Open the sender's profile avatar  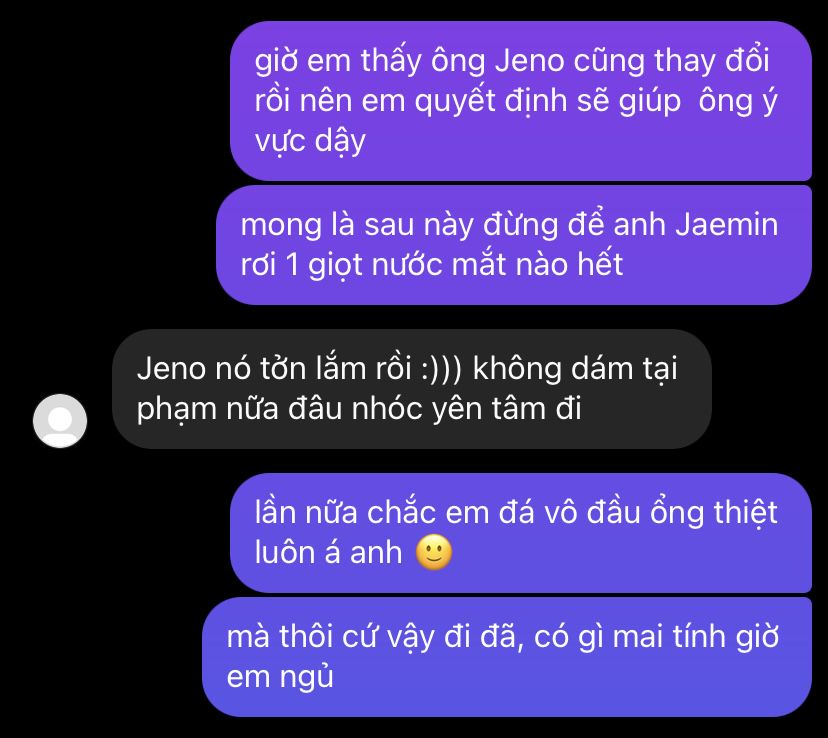pyautogui.click(x=60, y=419)
